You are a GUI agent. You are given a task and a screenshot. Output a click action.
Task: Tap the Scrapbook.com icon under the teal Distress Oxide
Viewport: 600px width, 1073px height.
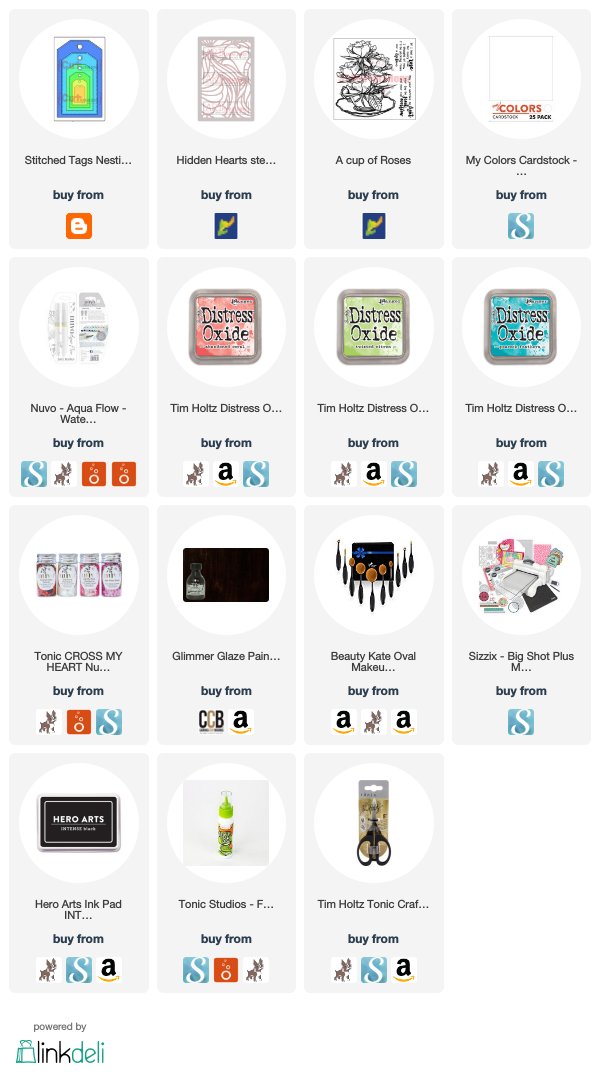[x=551, y=474]
